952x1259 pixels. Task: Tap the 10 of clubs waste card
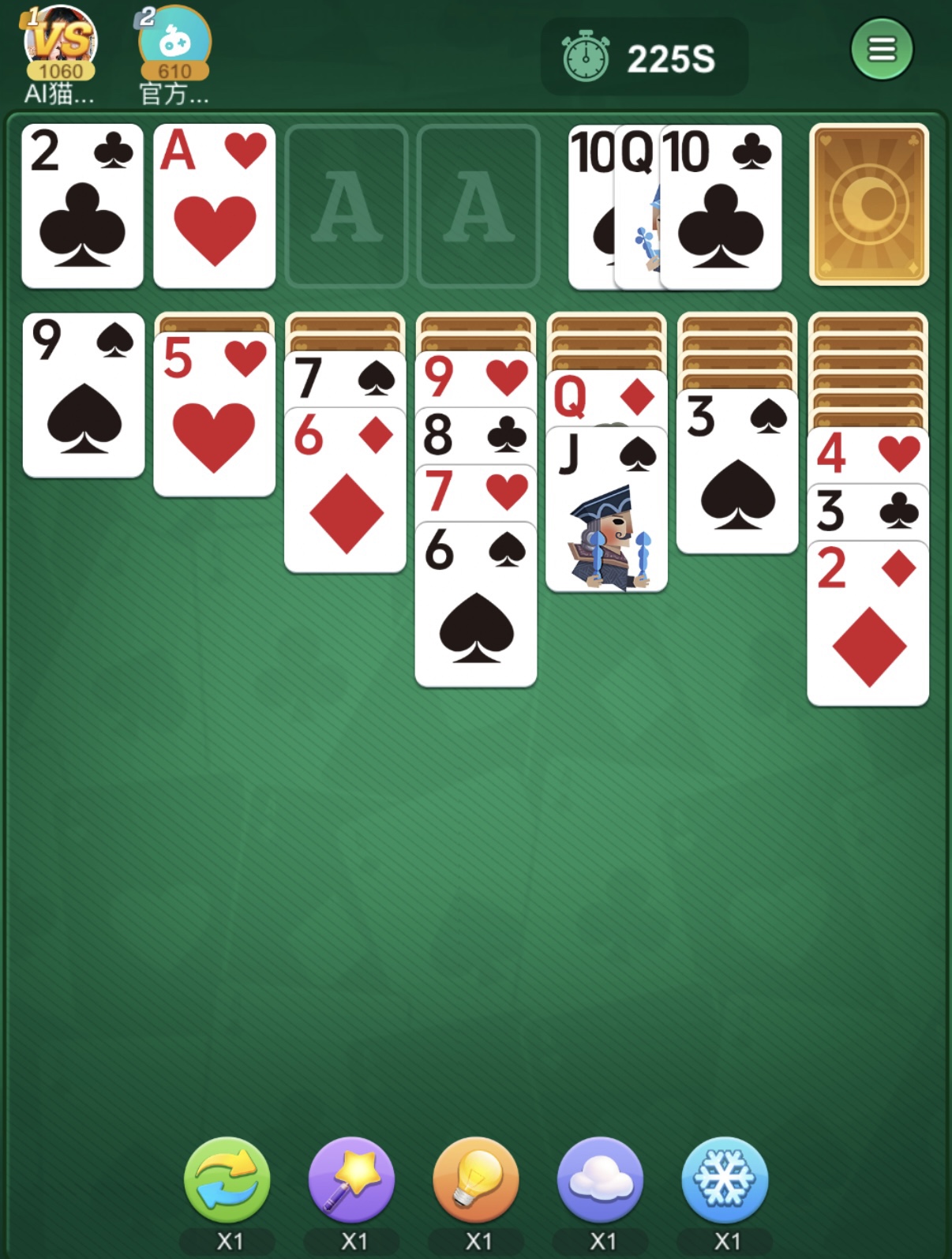point(721,207)
